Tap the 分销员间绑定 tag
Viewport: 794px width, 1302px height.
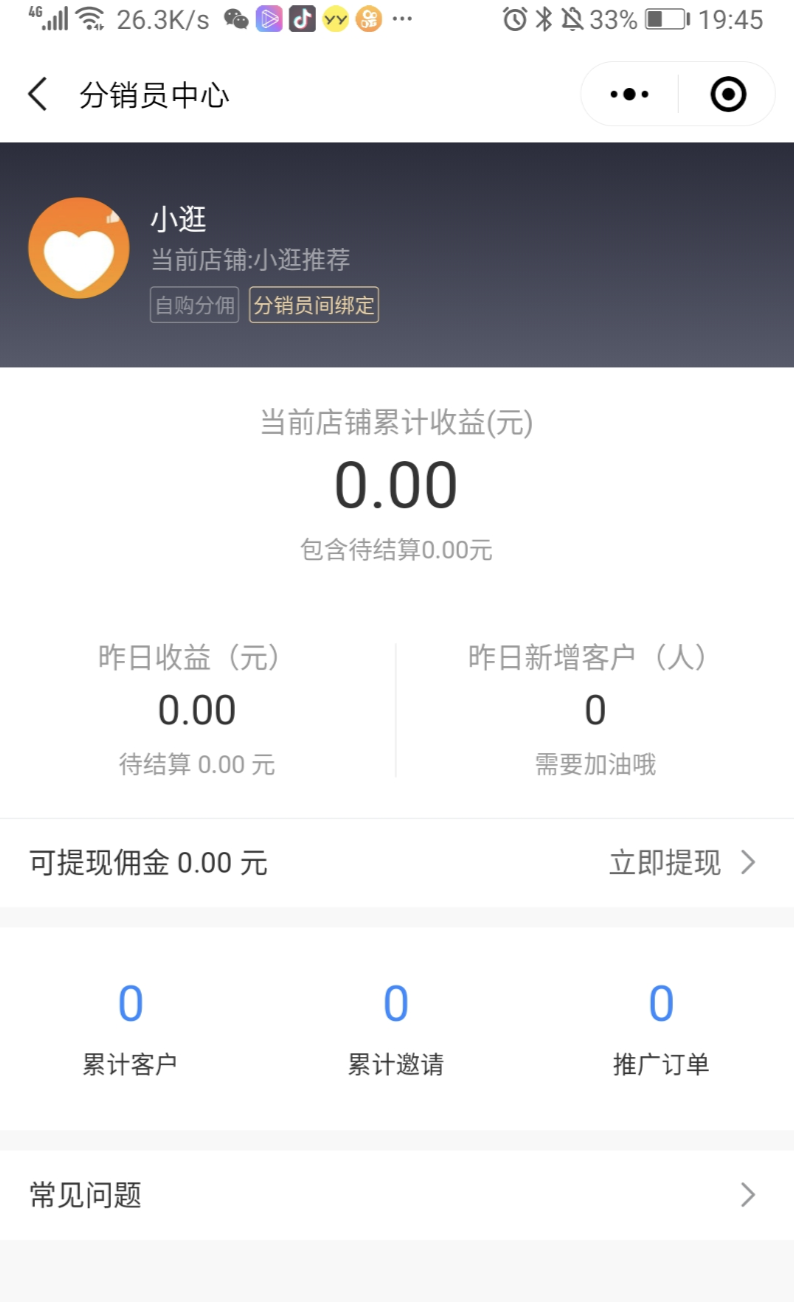(x=314, y=305)
